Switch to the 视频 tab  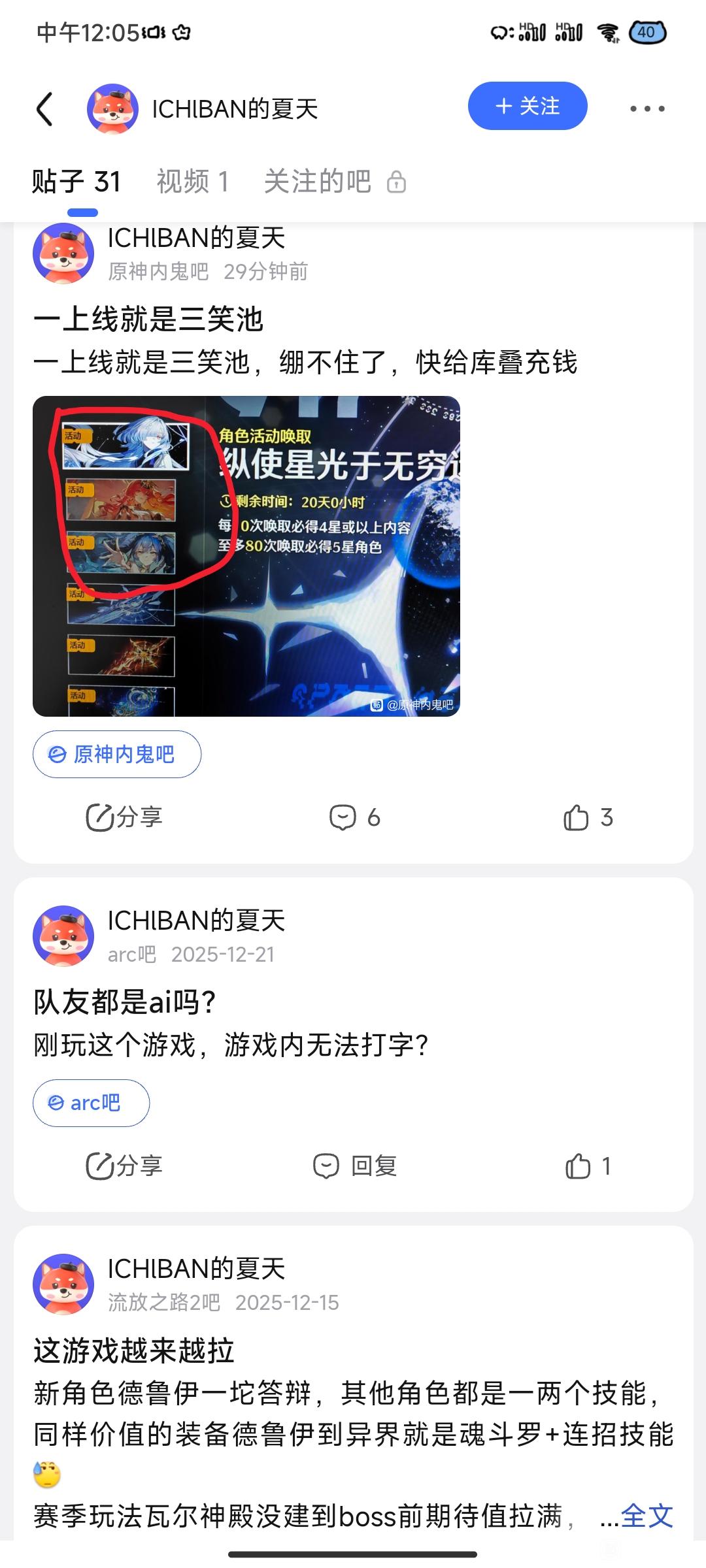(193, 182)
